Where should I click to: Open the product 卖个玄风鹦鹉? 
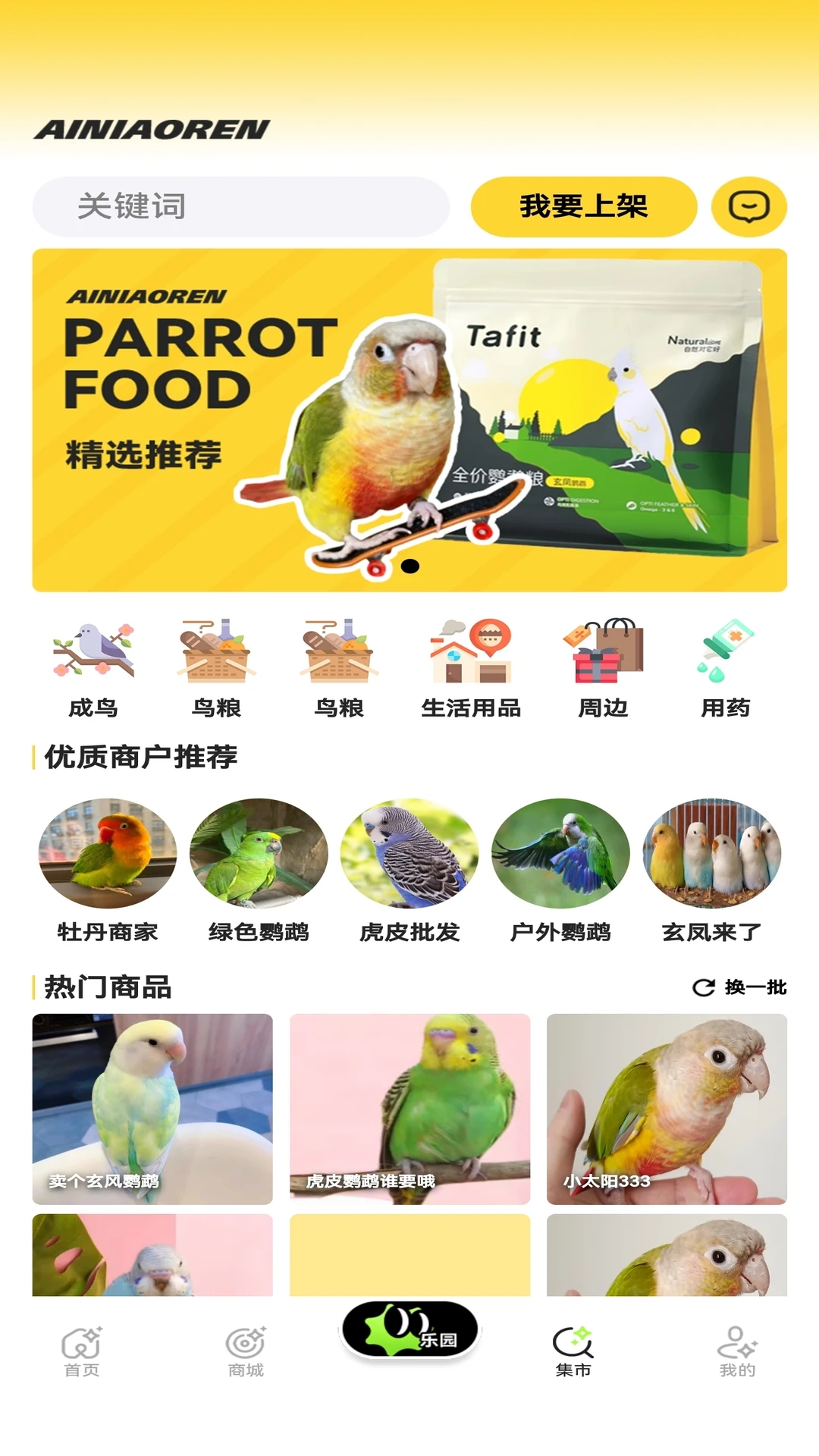pyautogui.click(x=152, y=1109)
